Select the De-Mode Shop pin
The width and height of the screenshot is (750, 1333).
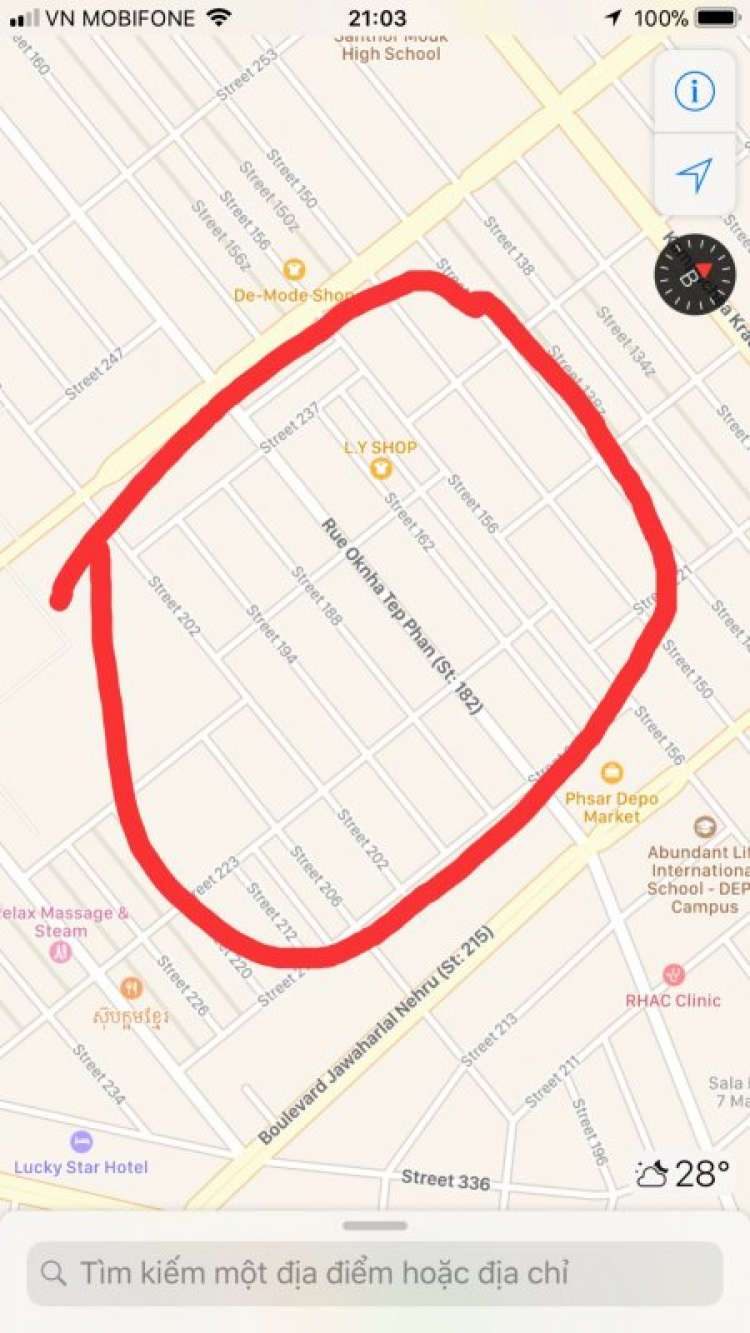(x=293, y=268)
